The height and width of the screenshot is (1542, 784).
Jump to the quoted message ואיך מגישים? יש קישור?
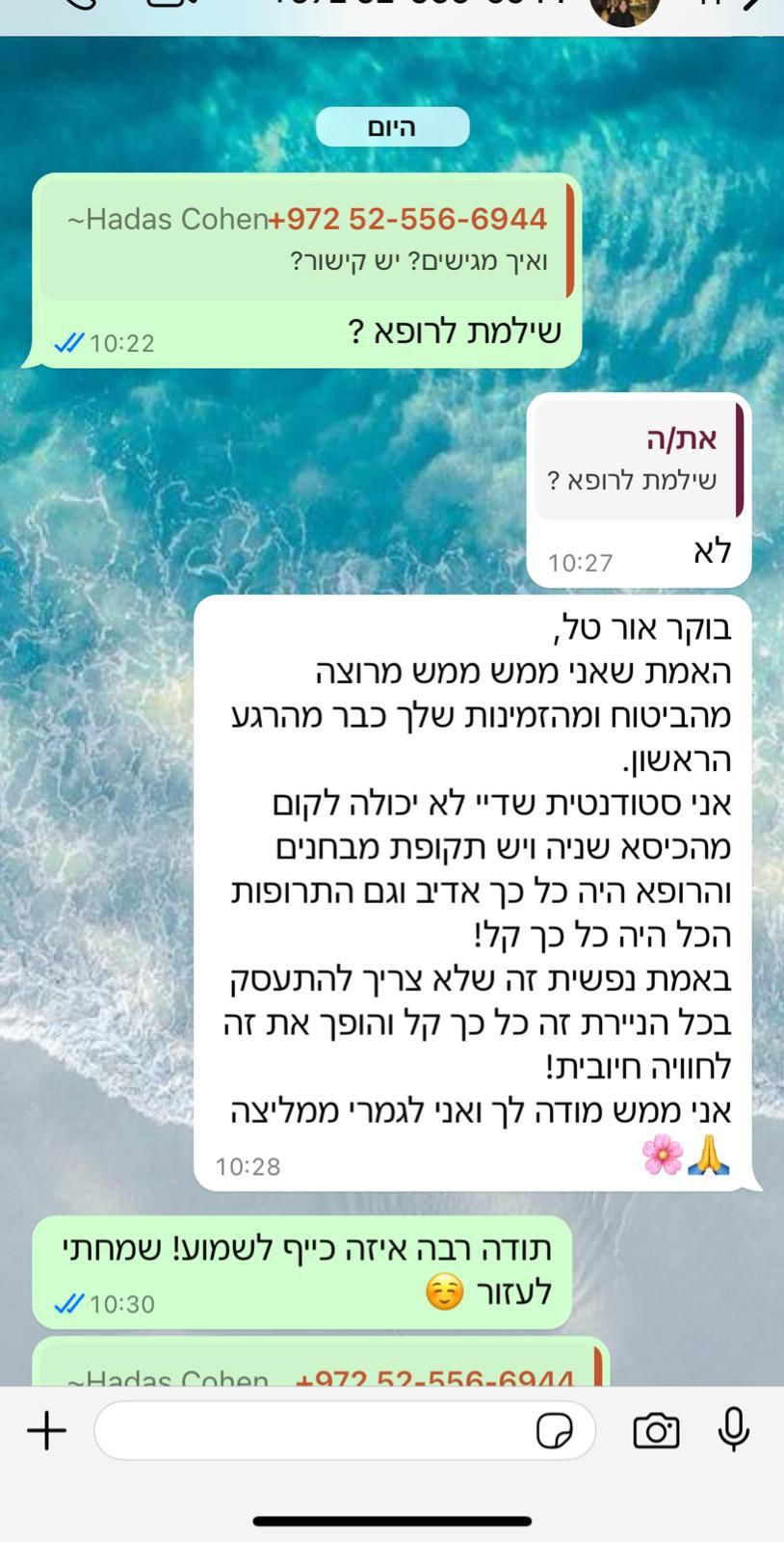pyautogui.click(x=306, y=239)
